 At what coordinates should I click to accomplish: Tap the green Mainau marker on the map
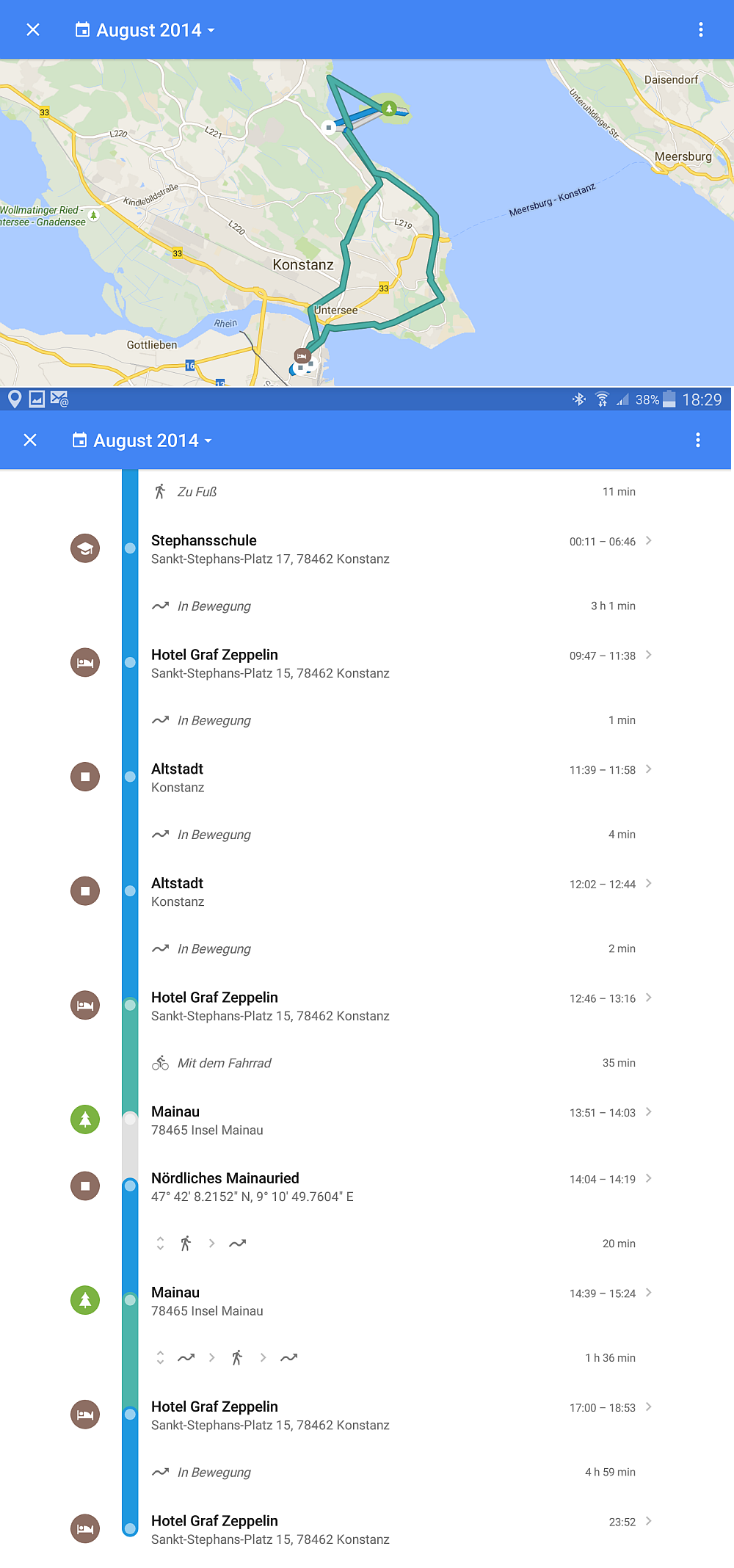389,109
